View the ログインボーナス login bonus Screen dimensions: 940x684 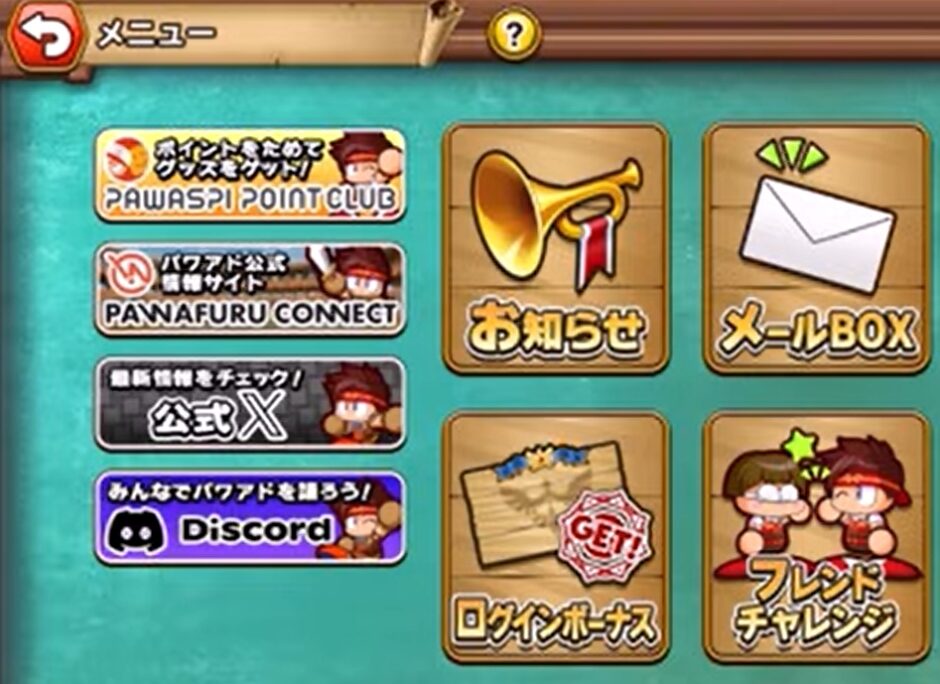[x=556, y=536]
